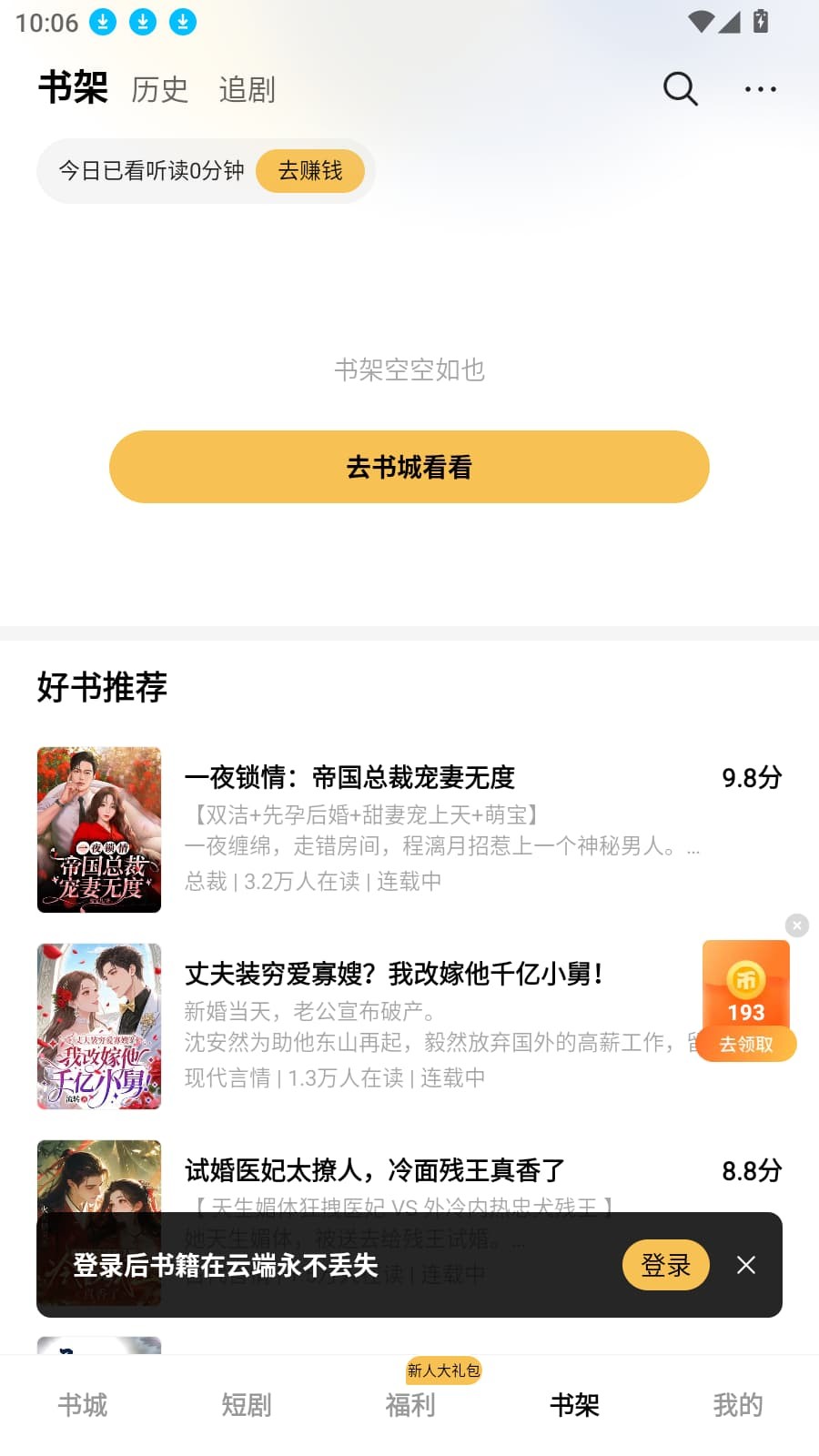Click the 去书城看看 button
The height and width of the screenshot is (1456, 819).
(409, 466)
